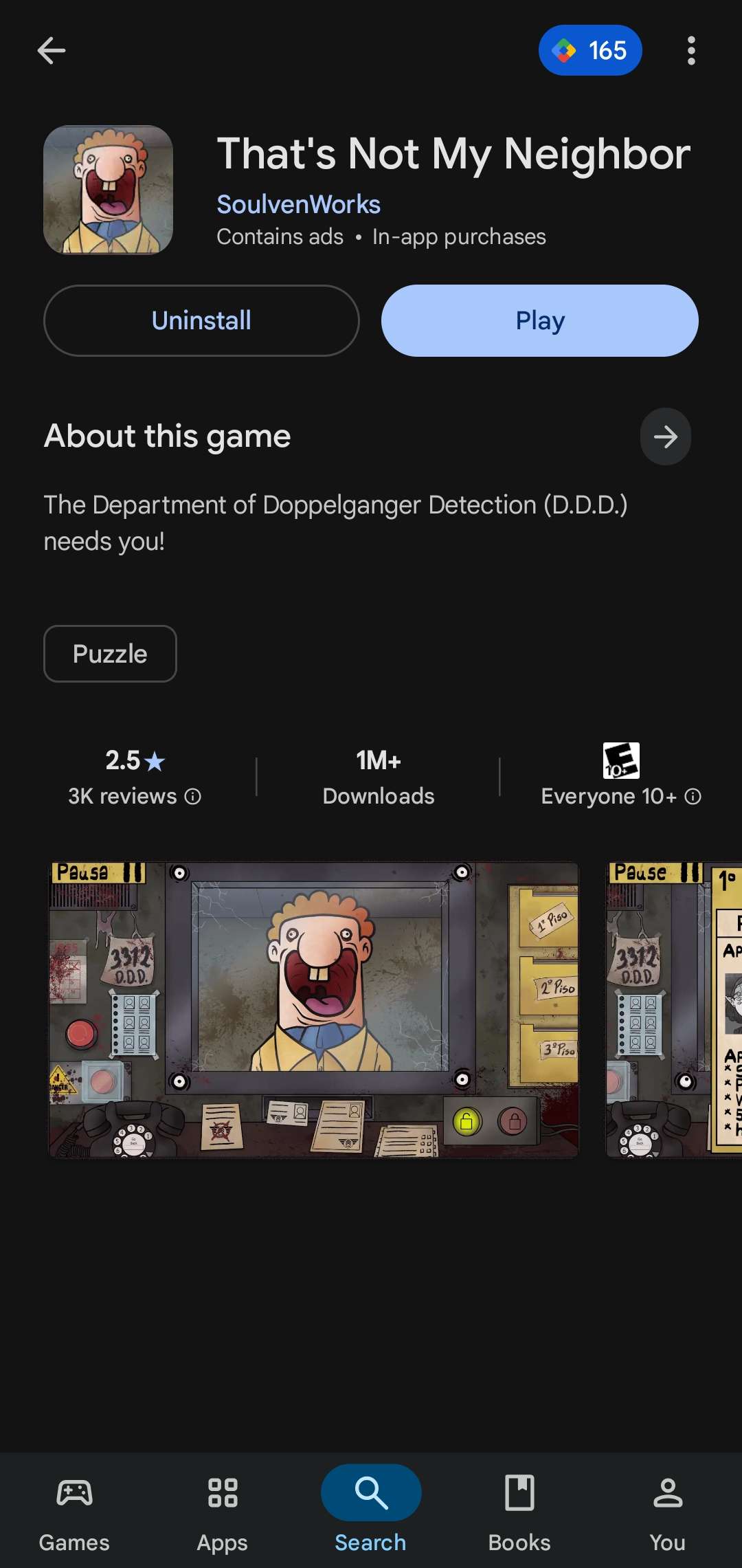Image resolution: width=742 pixels, height=1568 pixels.
Task: Expand About this game with the arrow
Action: 665,437
